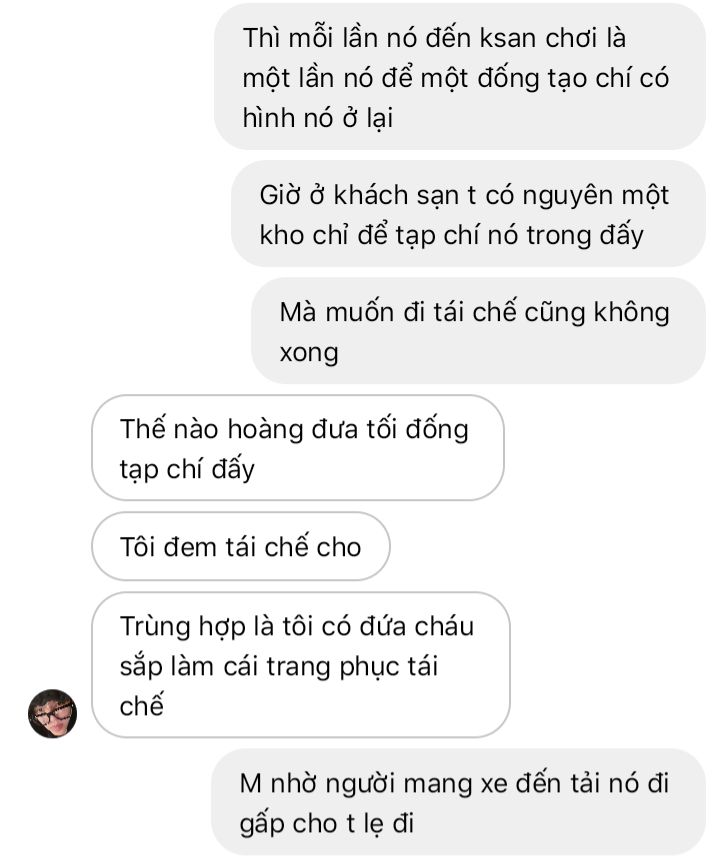720x864 pixels.
Task: Open the sender's profile picture avatar
Action: coord(52,713)
